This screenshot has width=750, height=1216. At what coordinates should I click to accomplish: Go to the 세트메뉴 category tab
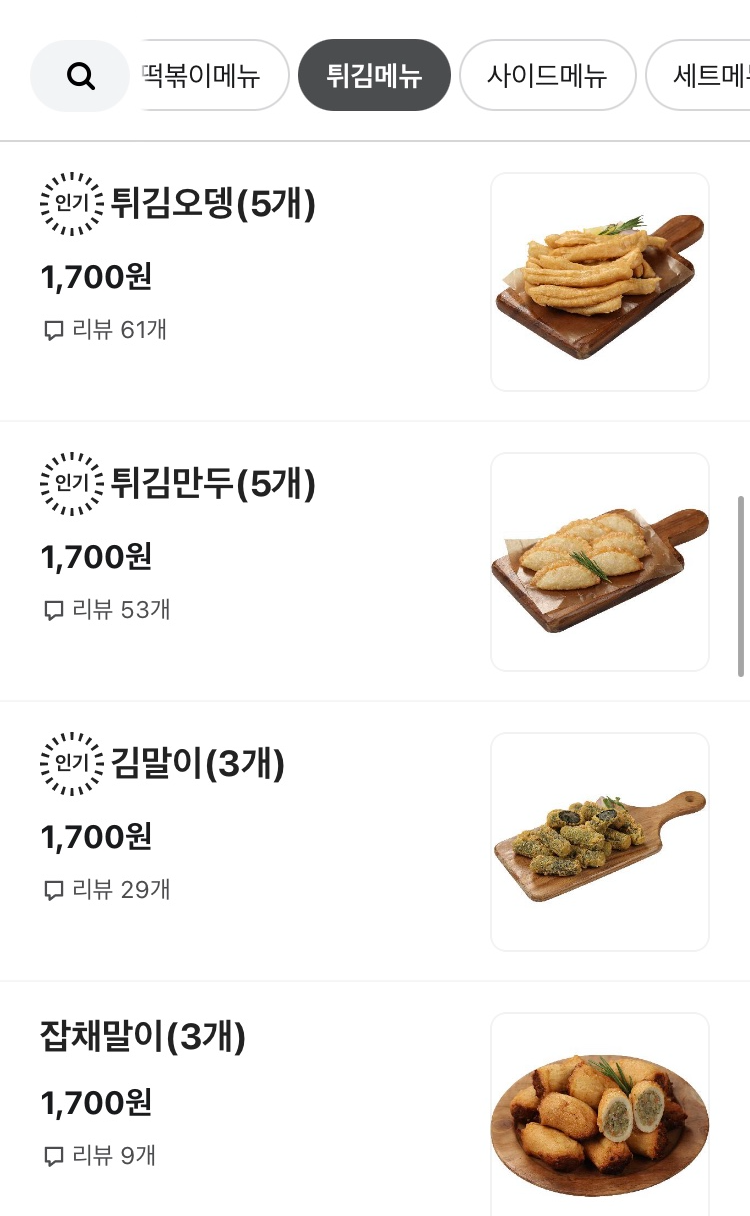coord(705,76)
